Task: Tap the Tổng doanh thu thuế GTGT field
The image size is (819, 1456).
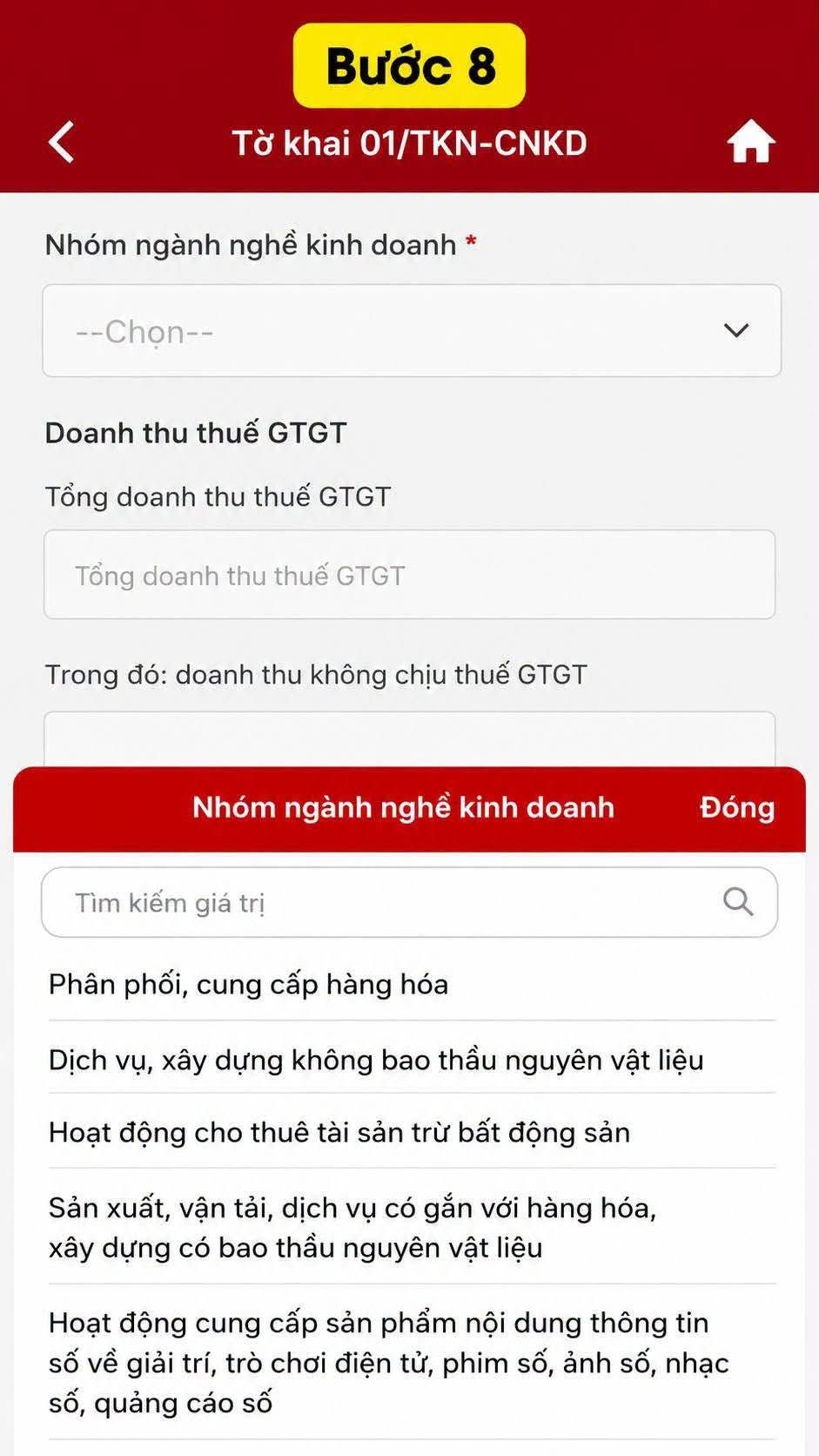Action: (x=409, y=575)
